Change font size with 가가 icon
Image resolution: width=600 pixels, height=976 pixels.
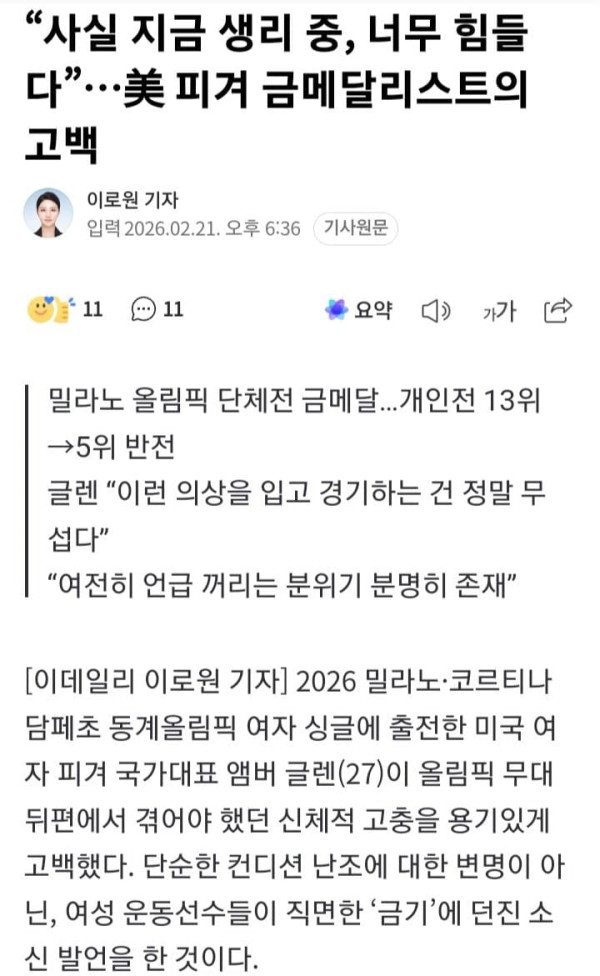(x=497, y=311)
